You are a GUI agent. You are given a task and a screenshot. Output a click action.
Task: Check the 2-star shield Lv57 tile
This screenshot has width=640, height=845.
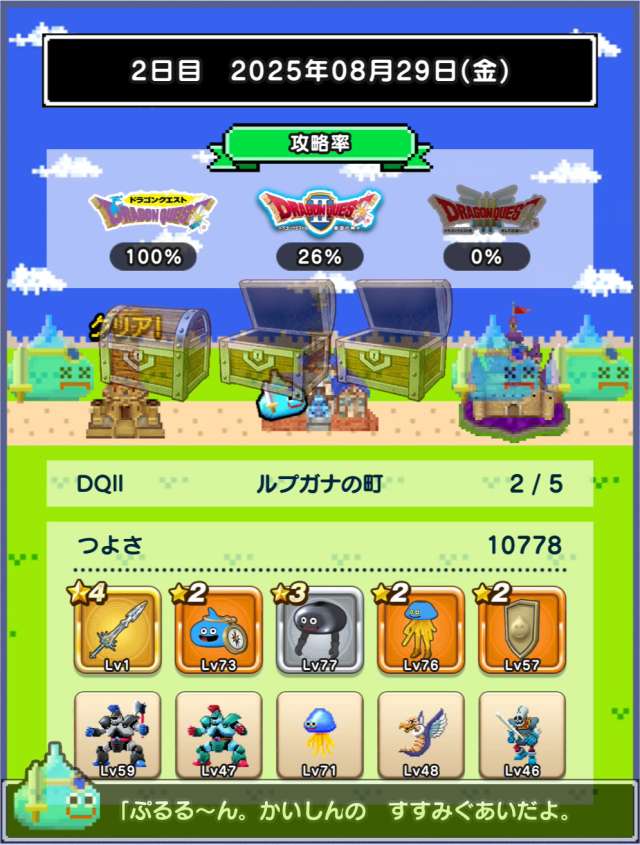click(x=522, y=630)
